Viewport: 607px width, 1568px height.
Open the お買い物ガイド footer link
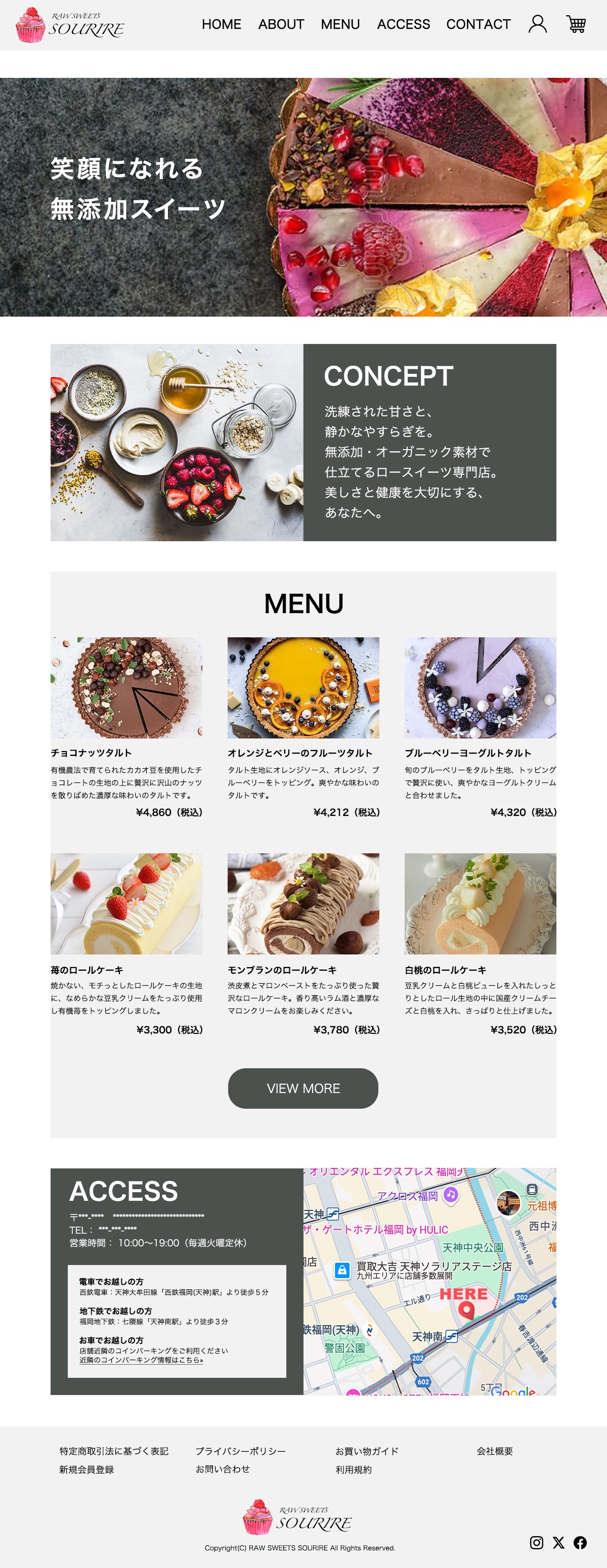tap(367, 1451)
